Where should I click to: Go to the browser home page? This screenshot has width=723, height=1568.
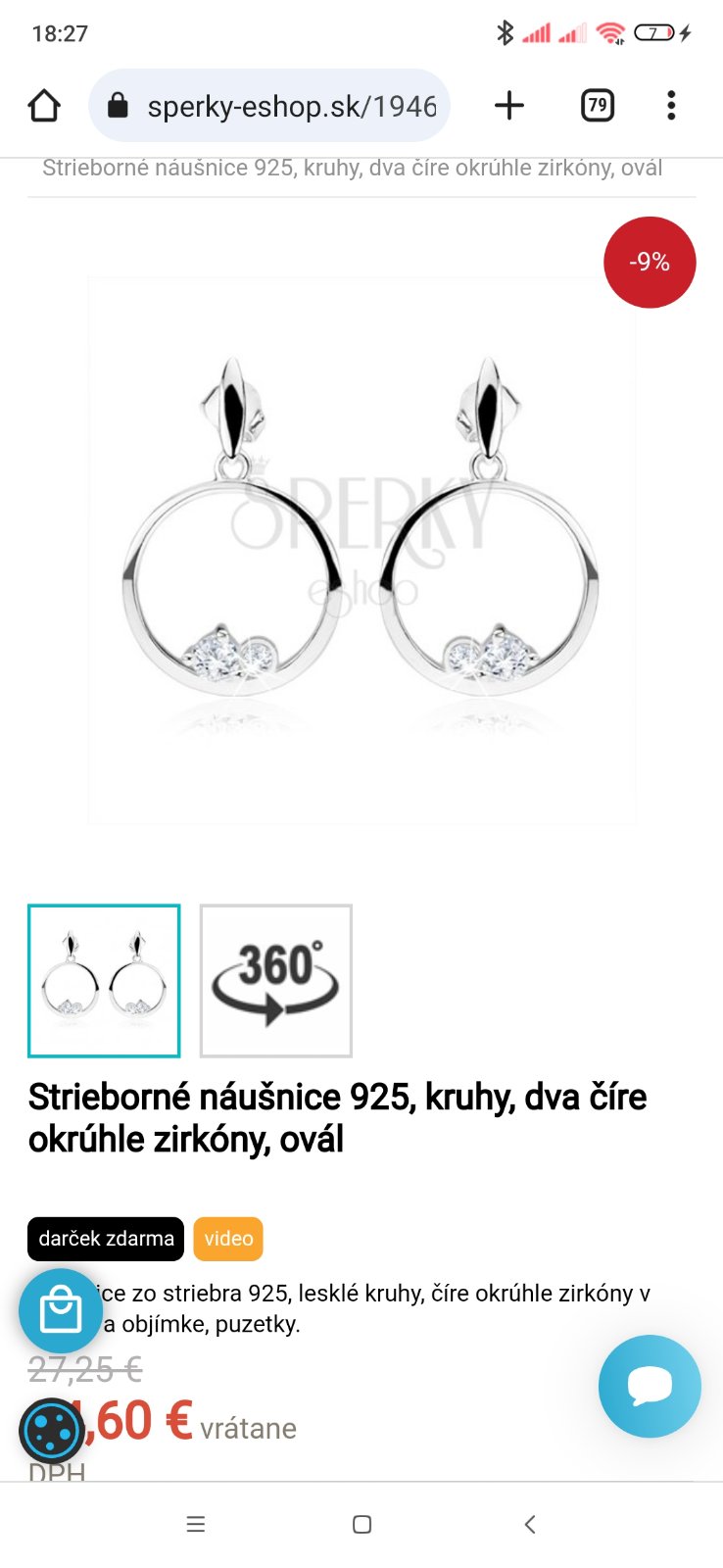pyautogui.click(x=44, y=106)
